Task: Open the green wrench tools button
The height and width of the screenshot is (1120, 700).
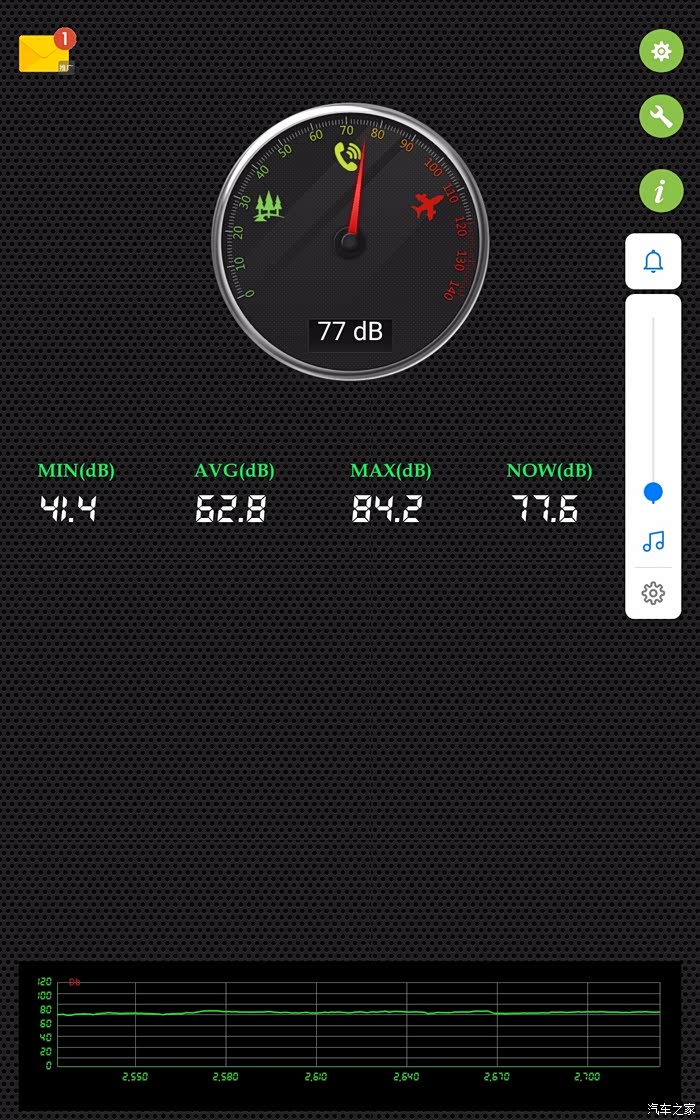Action: coord(660,118)
